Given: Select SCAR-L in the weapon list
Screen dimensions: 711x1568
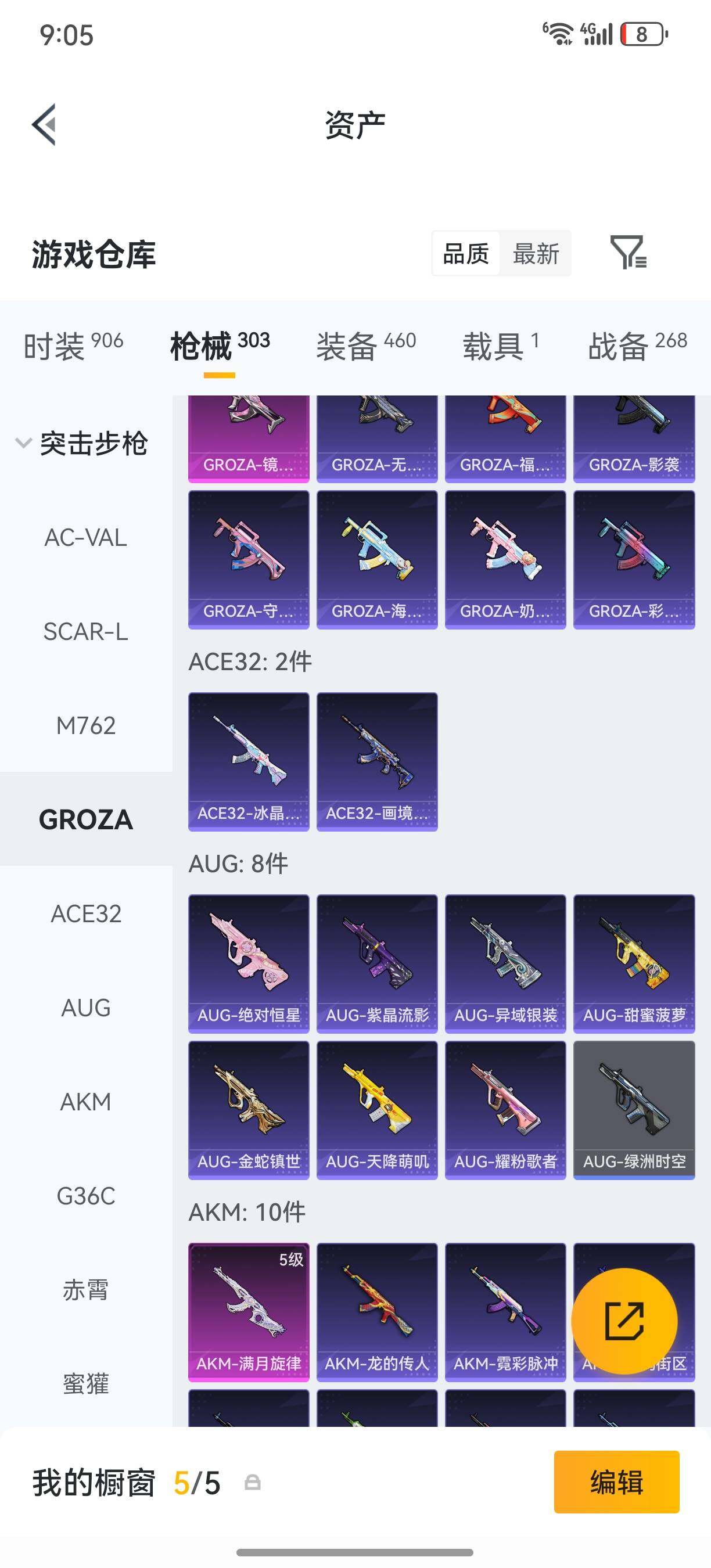Looking at the screenshot, I should tap(86, 631).
